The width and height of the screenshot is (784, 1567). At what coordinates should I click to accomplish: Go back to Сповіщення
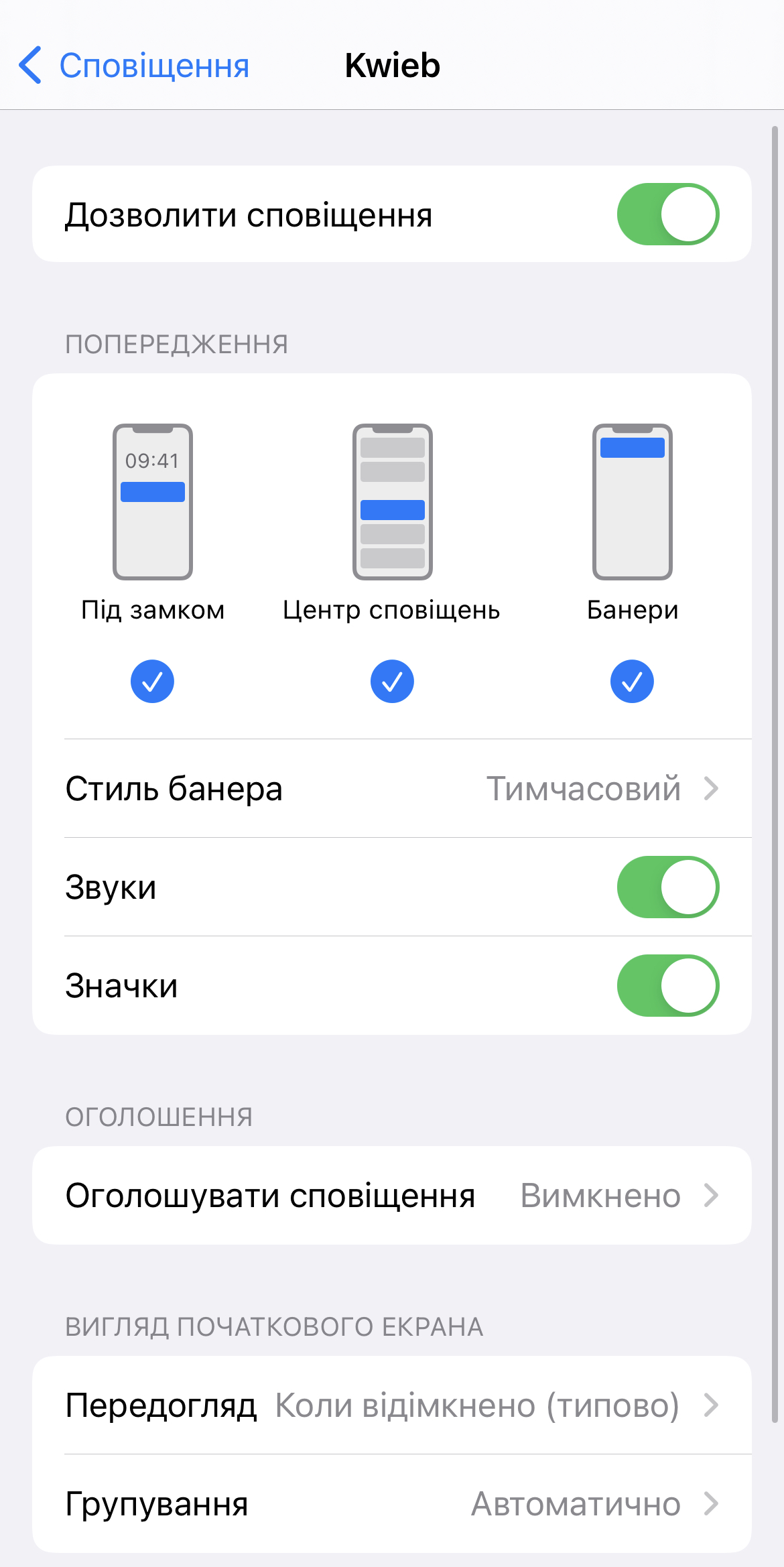tap(134, 66)
